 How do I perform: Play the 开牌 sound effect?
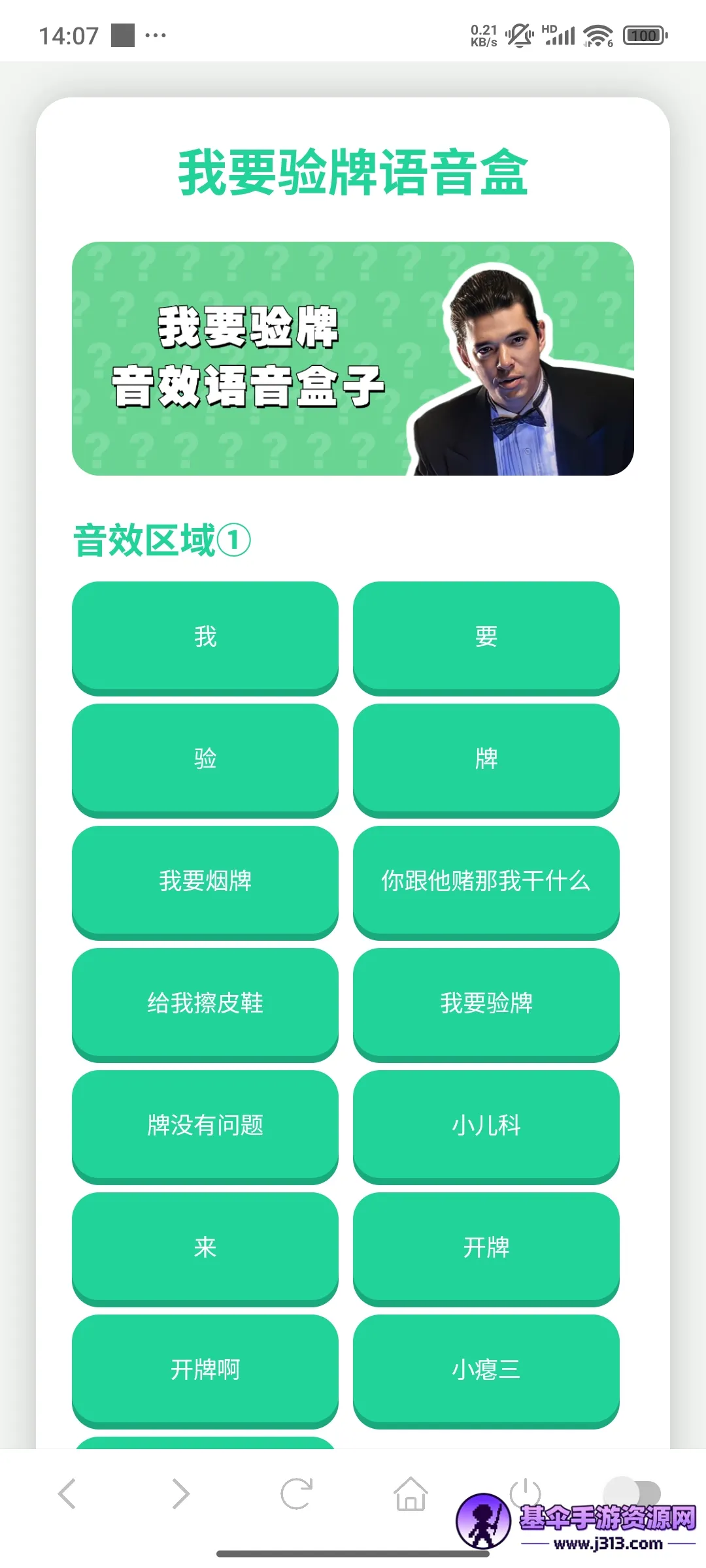[486, 1247]
